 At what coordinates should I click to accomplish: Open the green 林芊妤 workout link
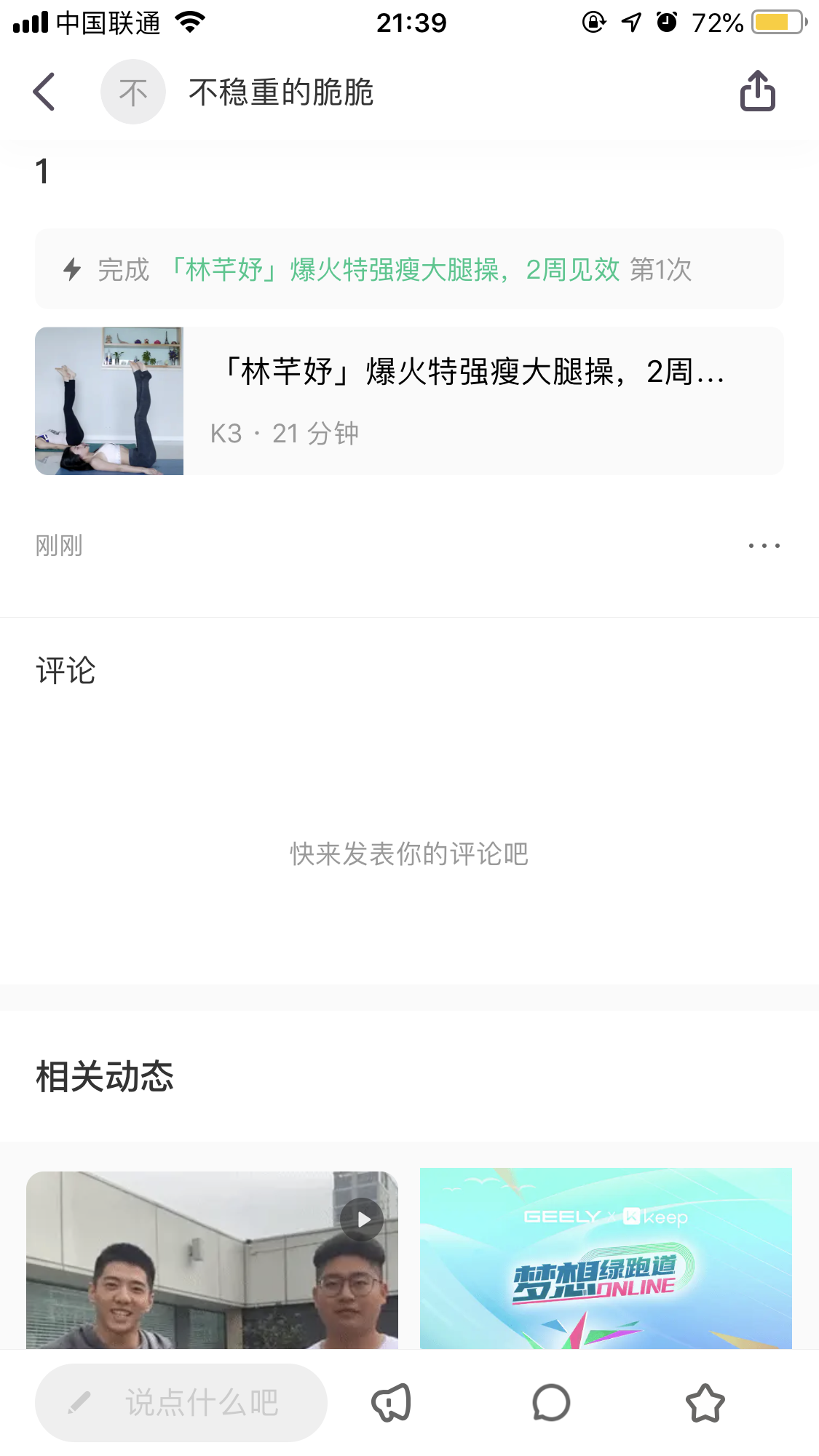pyautogui.click(x=393, y=270)
